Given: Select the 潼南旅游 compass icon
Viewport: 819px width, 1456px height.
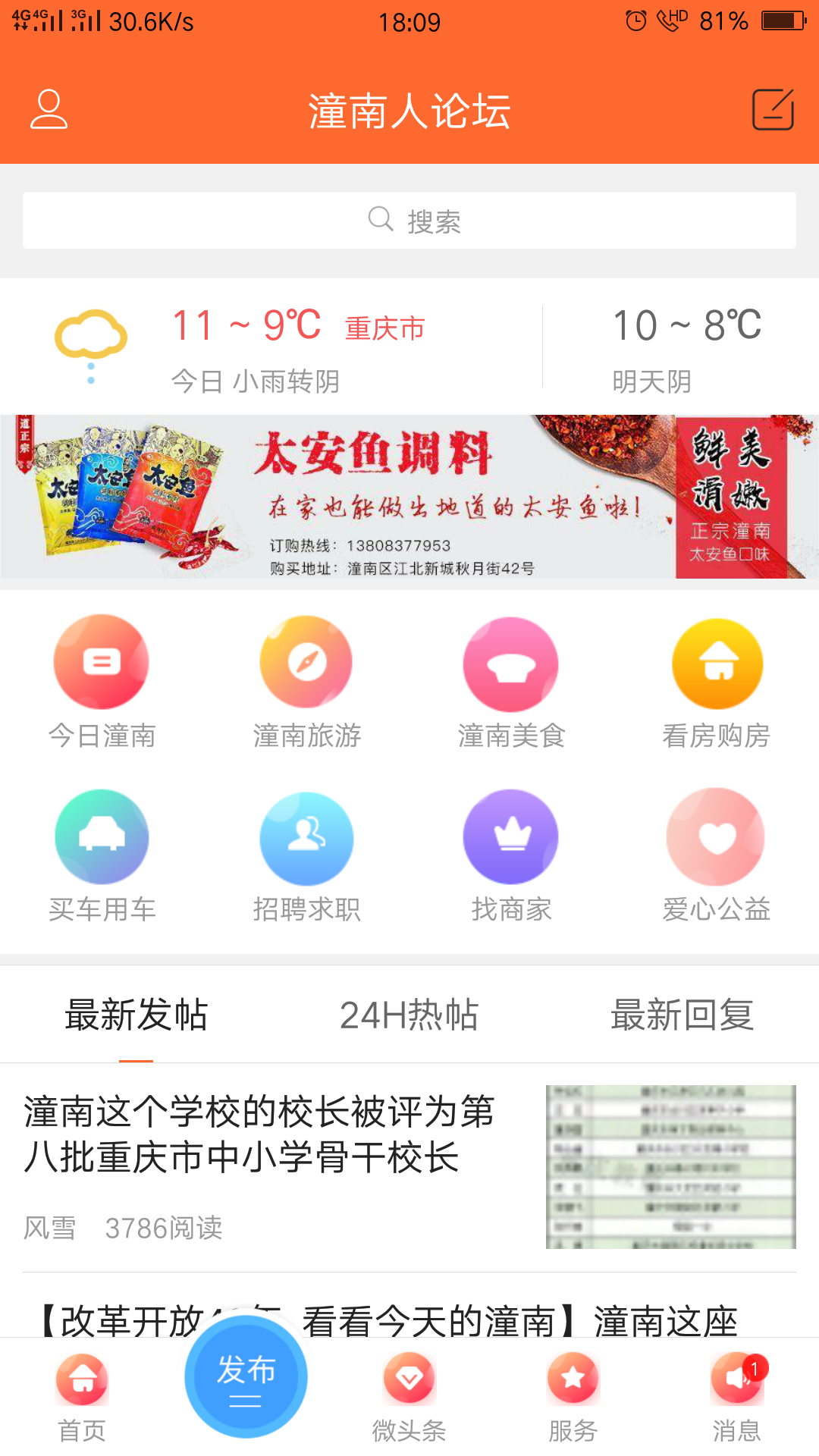Looking at the screenshot, I should [306, 661].
